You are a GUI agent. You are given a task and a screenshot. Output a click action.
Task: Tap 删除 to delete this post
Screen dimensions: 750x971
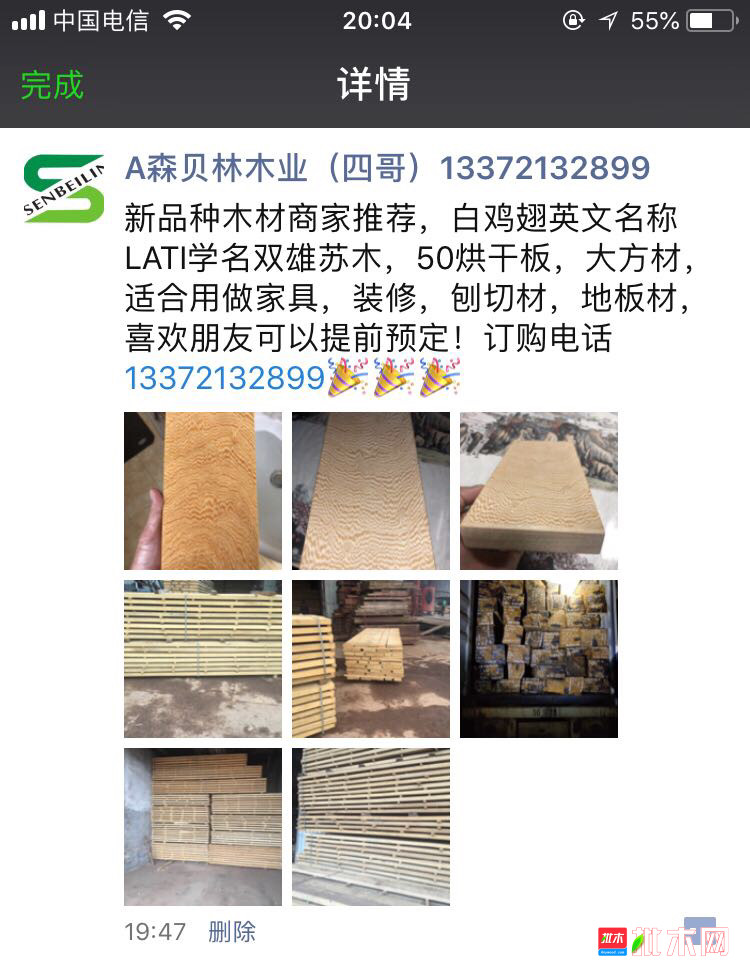coord(232,932)
